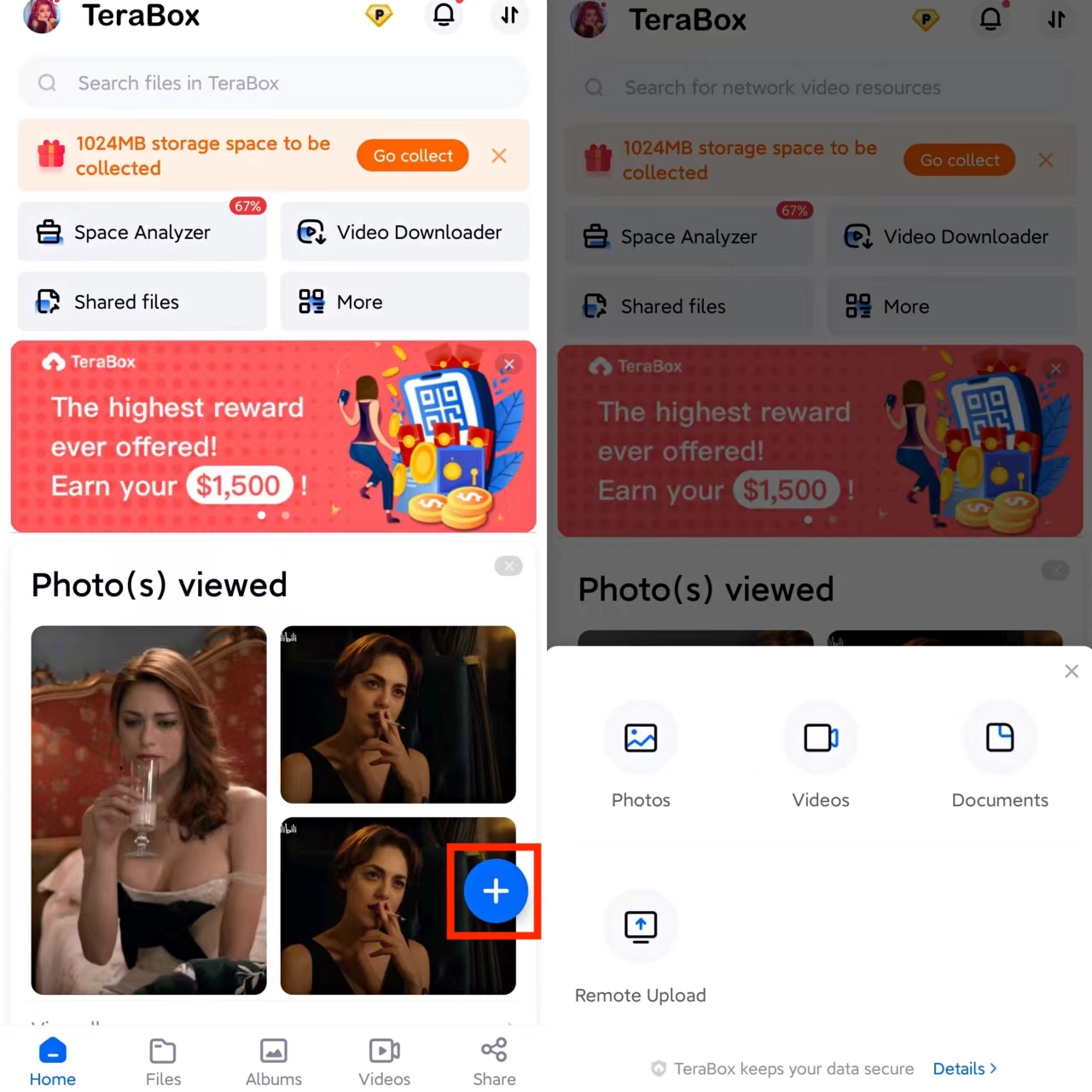Open the Share tab
This screenshot has width=1092, height=1092.
(494, 1061)
